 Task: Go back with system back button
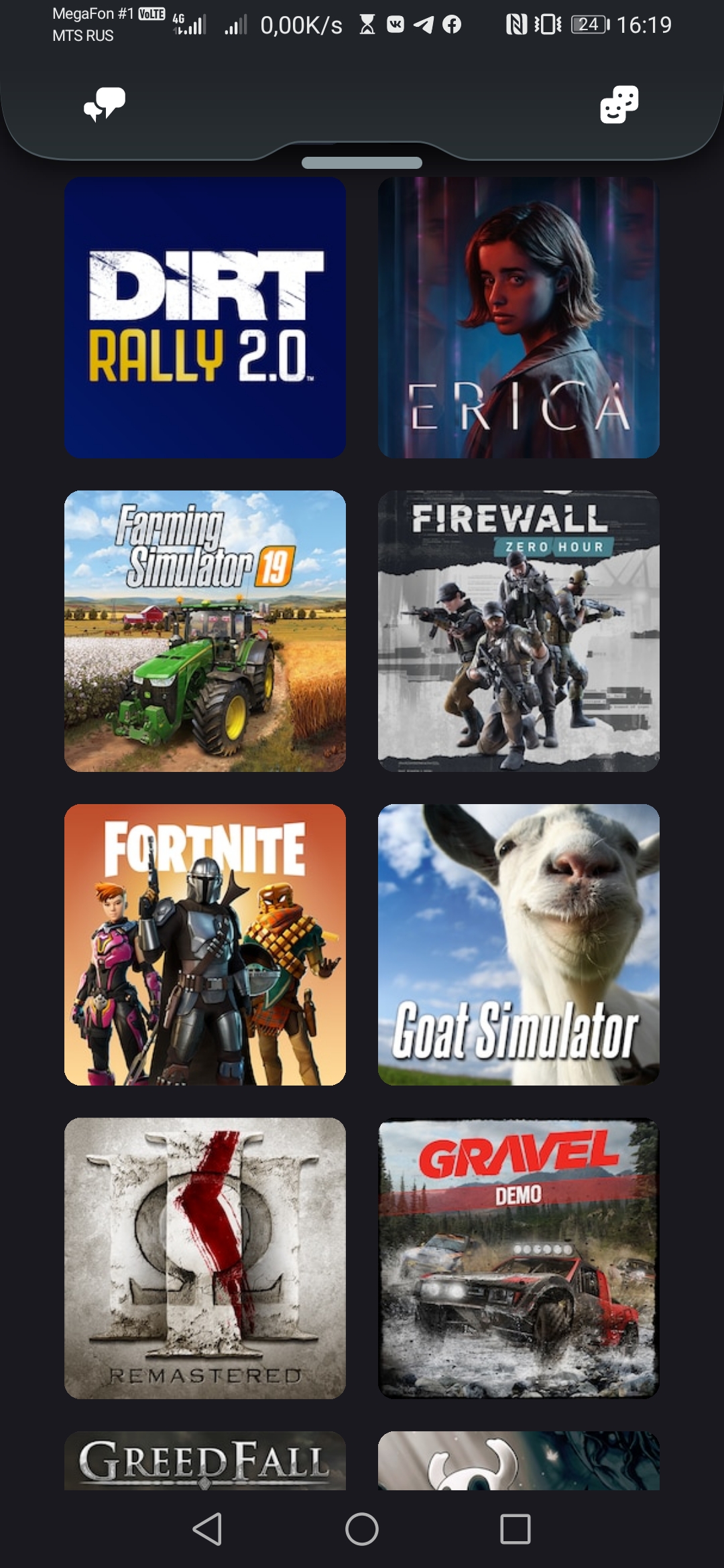click(207, 1529)
